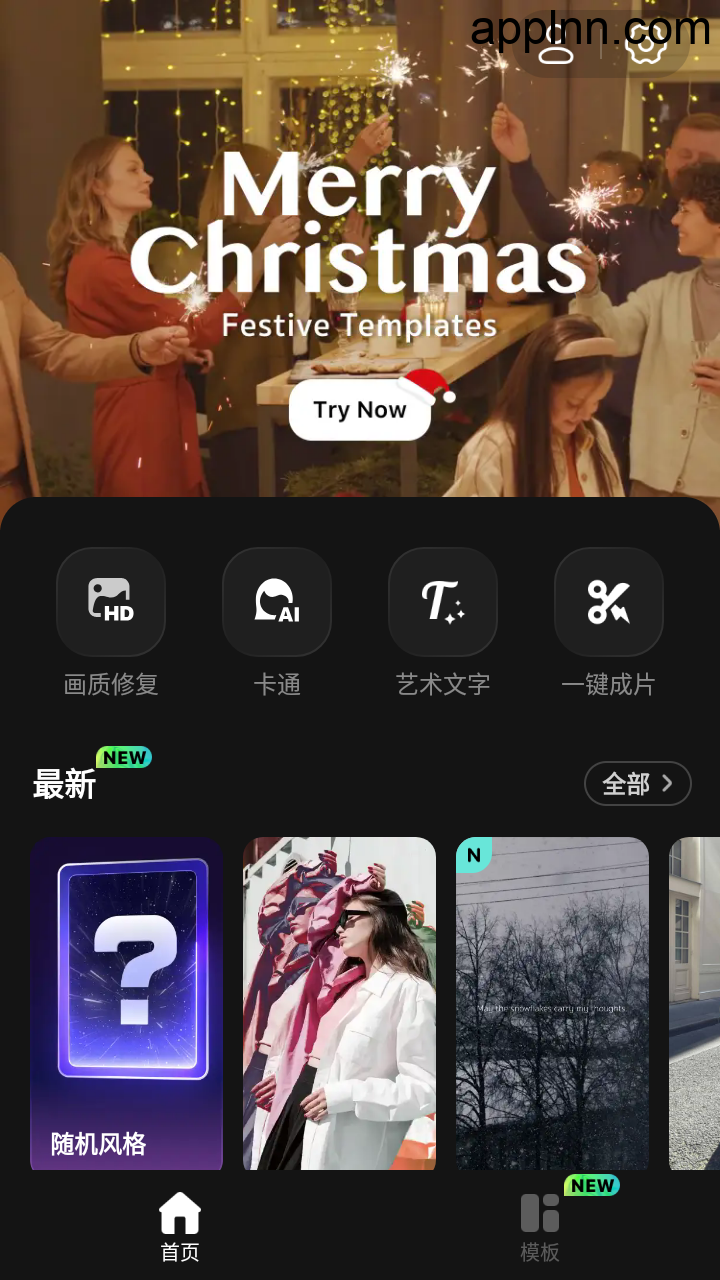Open the settings gear icon
The image size is (720, 1280).
[645, 45]
